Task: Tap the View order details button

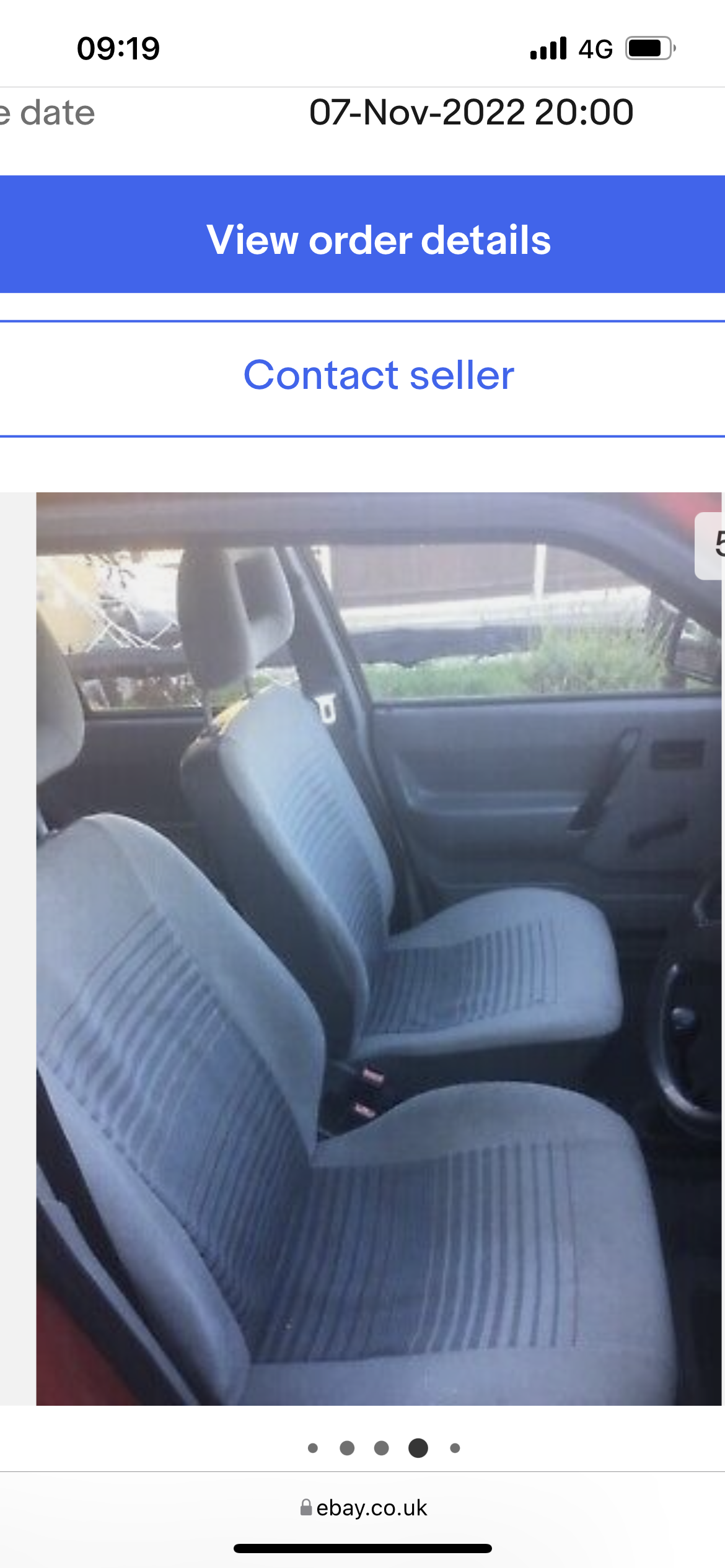Action: [362, 234]
